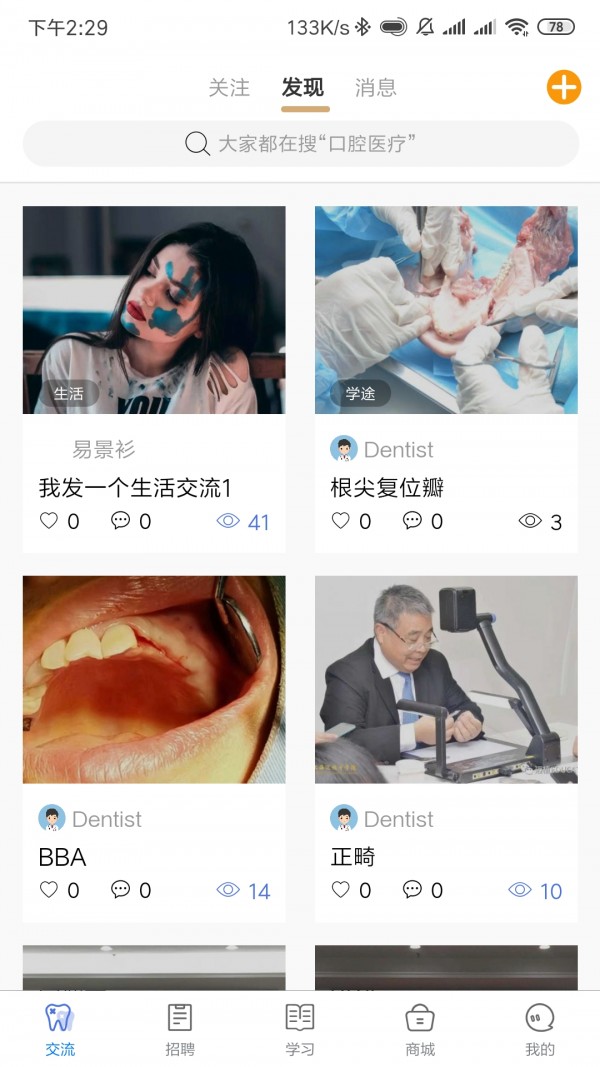Open comments on the 根尖复位瓣 post
The width and height of the screenshot is (600, 1067).
tap(413, 521)
